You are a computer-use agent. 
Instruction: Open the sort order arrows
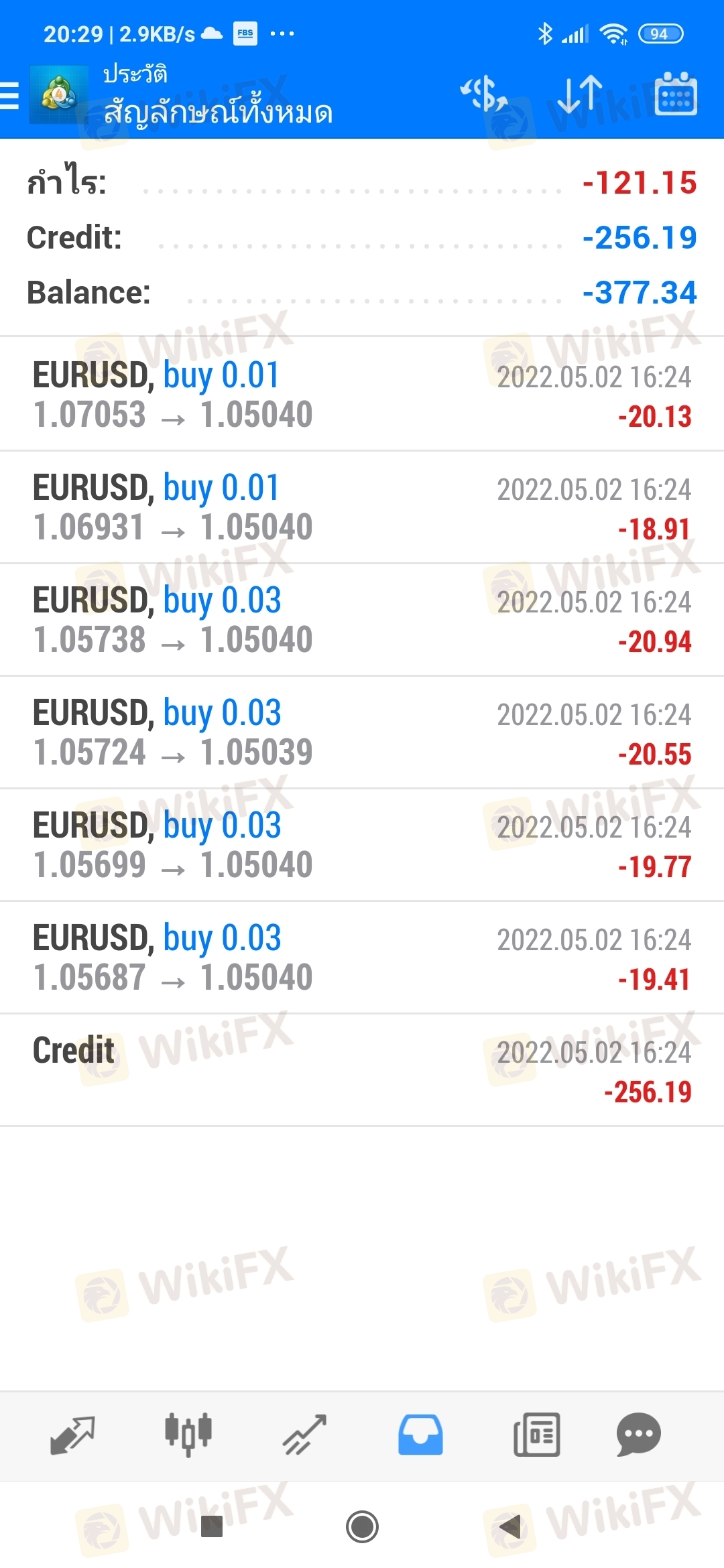[x=580, y=94]
